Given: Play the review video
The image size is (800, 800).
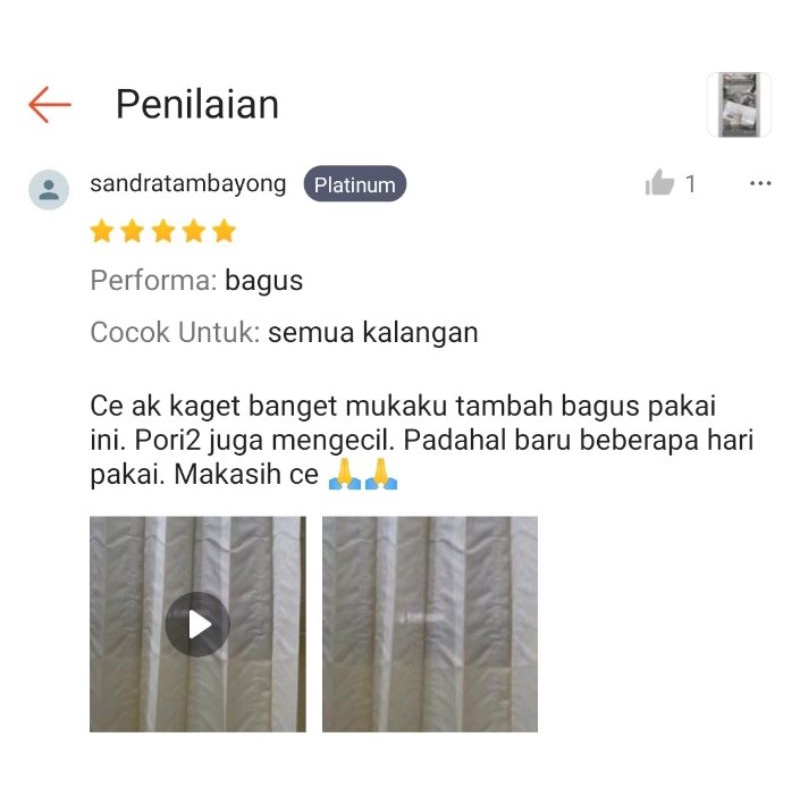Looking at the screenshot, I should (197, 624).
